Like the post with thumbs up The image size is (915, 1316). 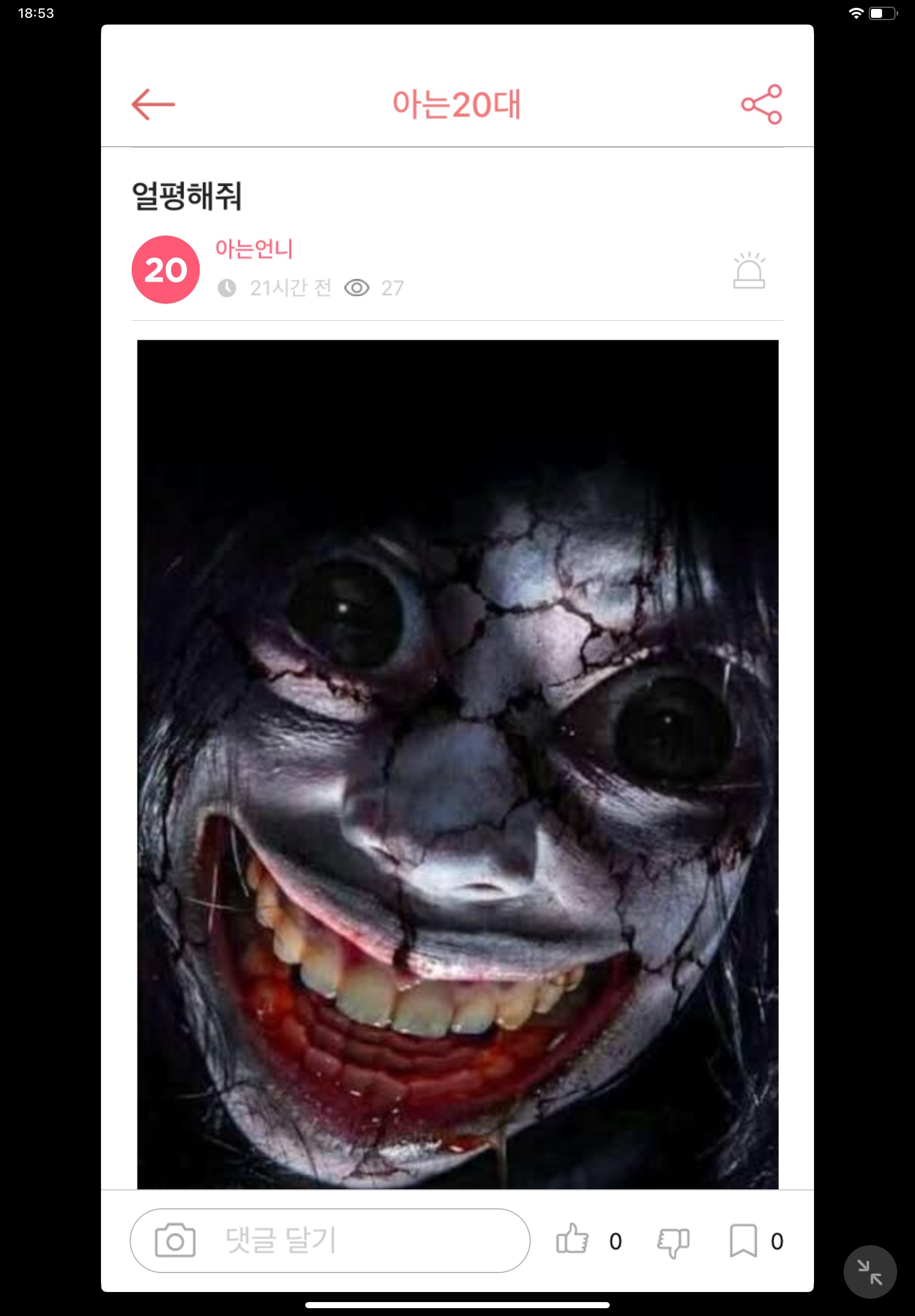572,1240
